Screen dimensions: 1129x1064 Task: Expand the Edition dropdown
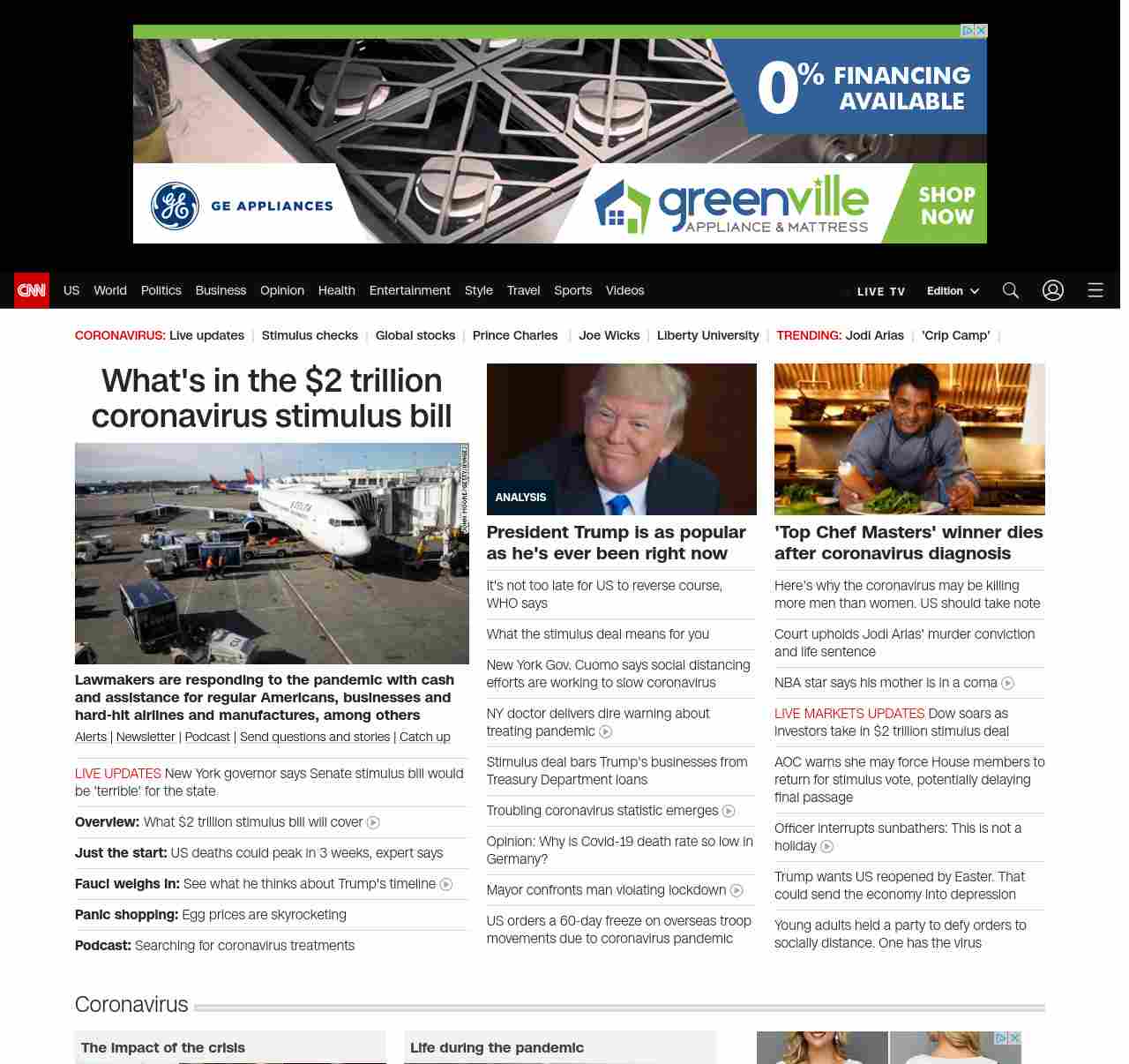(953, 291)
